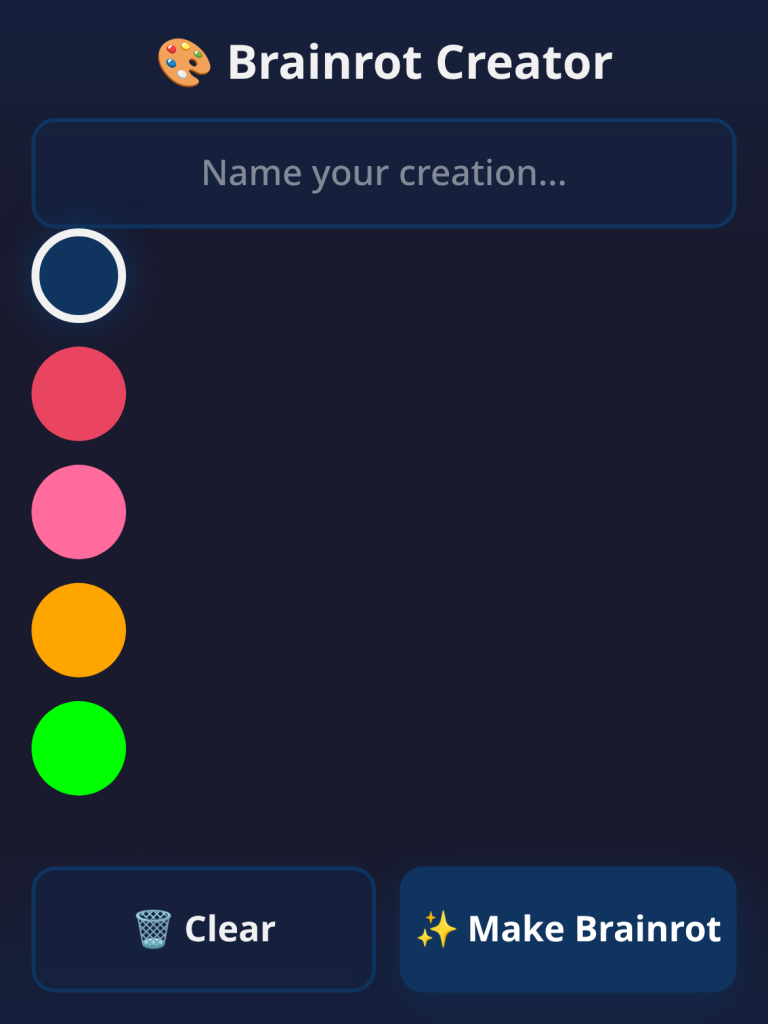The height and width of the screenshot is (1024, 768).
Task: Click the middle swatch of the color palette
Action: 78,512
